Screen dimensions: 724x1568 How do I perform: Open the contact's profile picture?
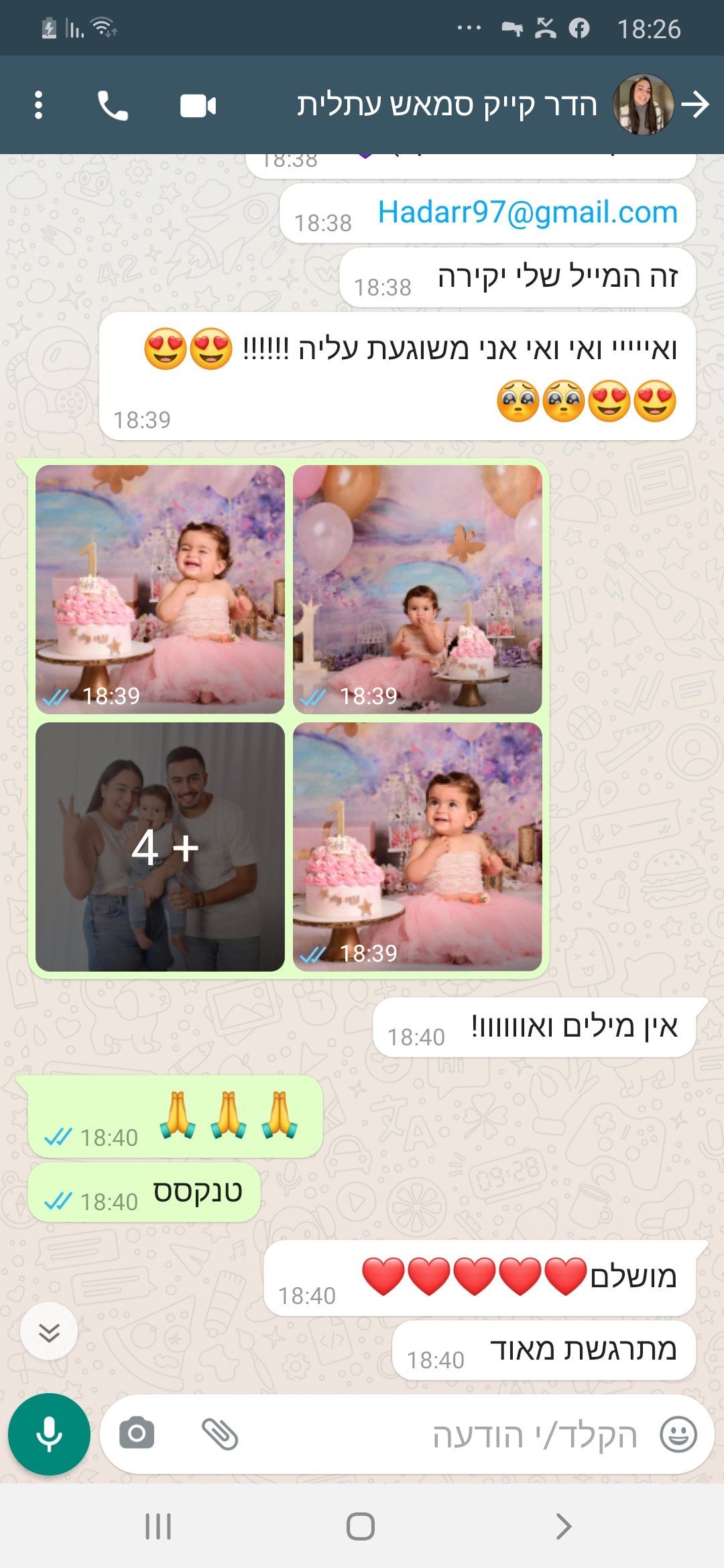(x=643, y=105)
